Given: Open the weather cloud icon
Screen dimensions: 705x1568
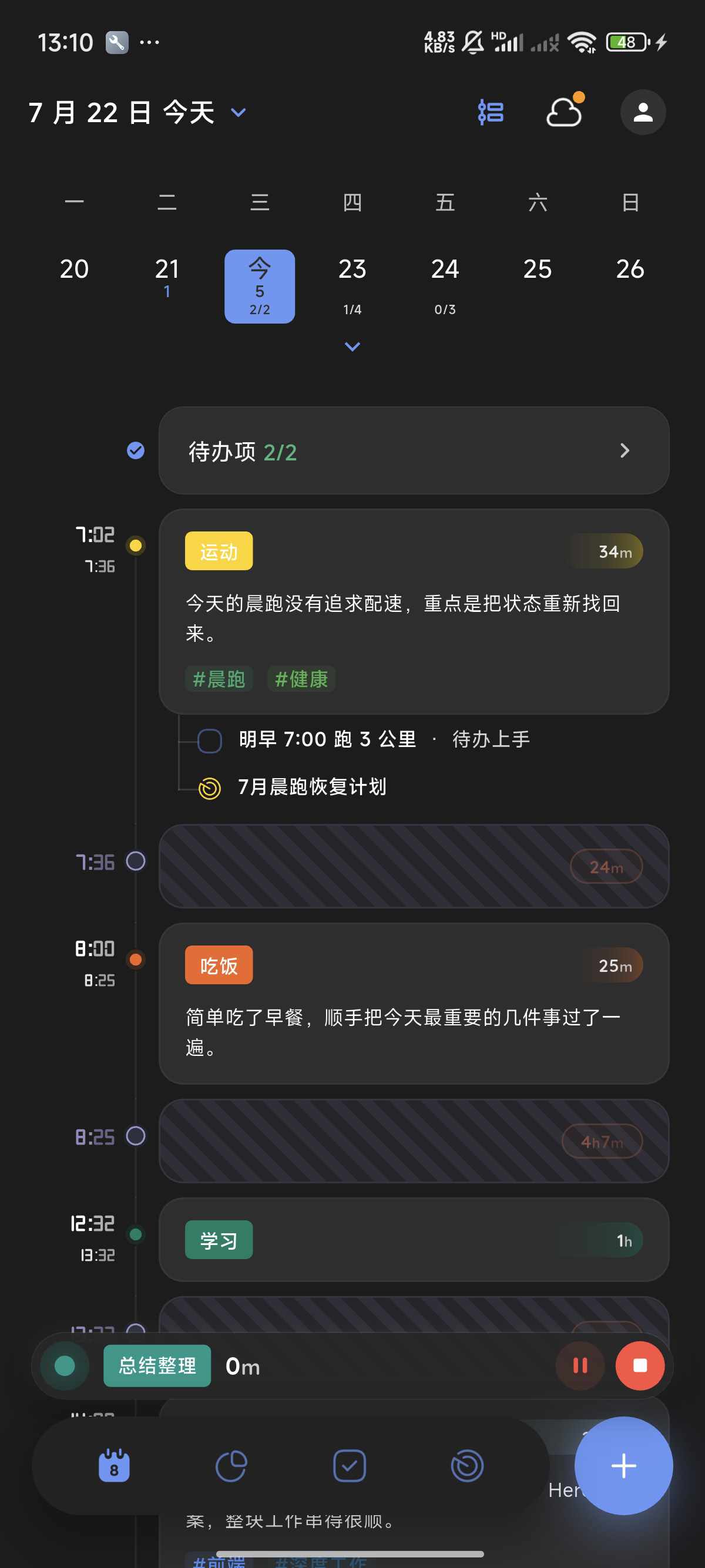Looking at the screenshot, I should [x=565, y=112].
